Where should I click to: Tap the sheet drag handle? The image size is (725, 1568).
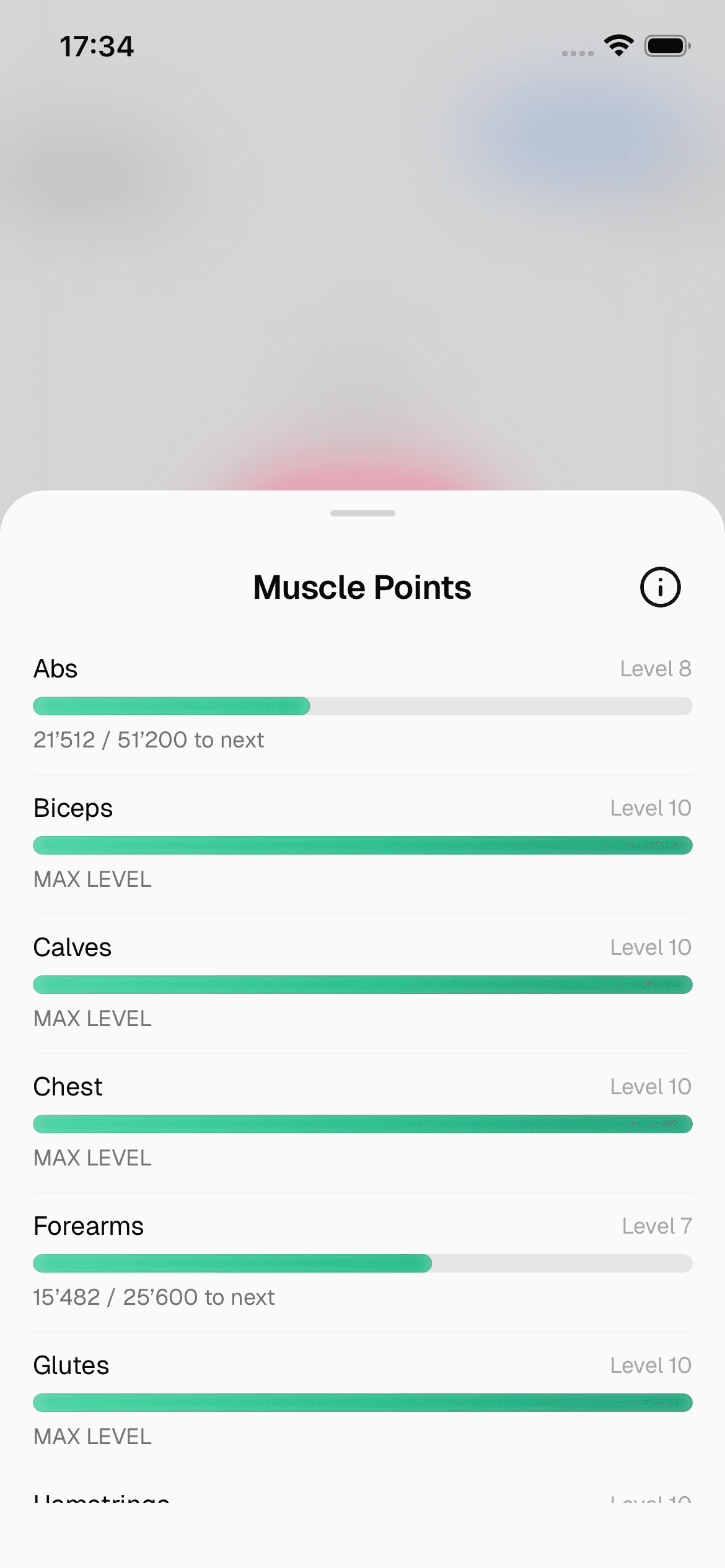362,513
